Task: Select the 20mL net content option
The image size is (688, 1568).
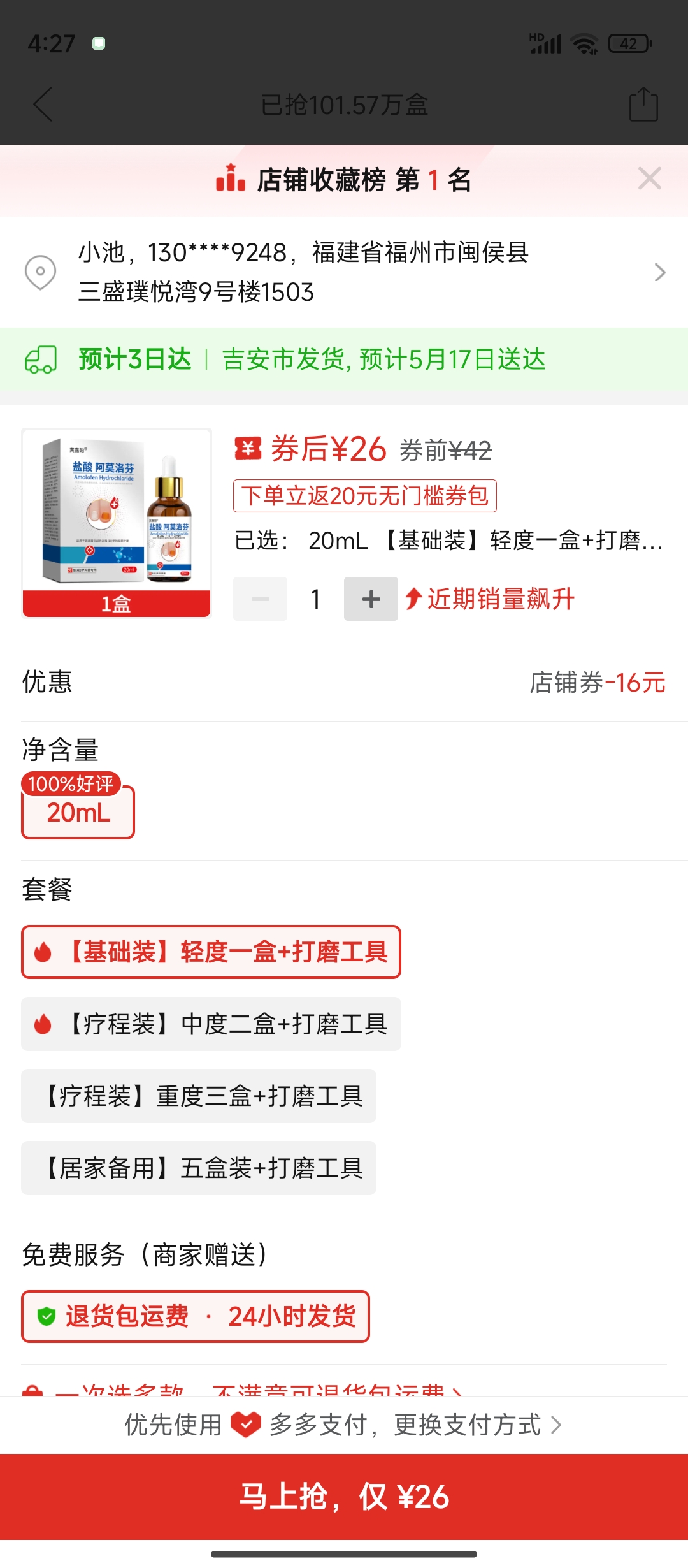Action: click(x=78, y=812)
